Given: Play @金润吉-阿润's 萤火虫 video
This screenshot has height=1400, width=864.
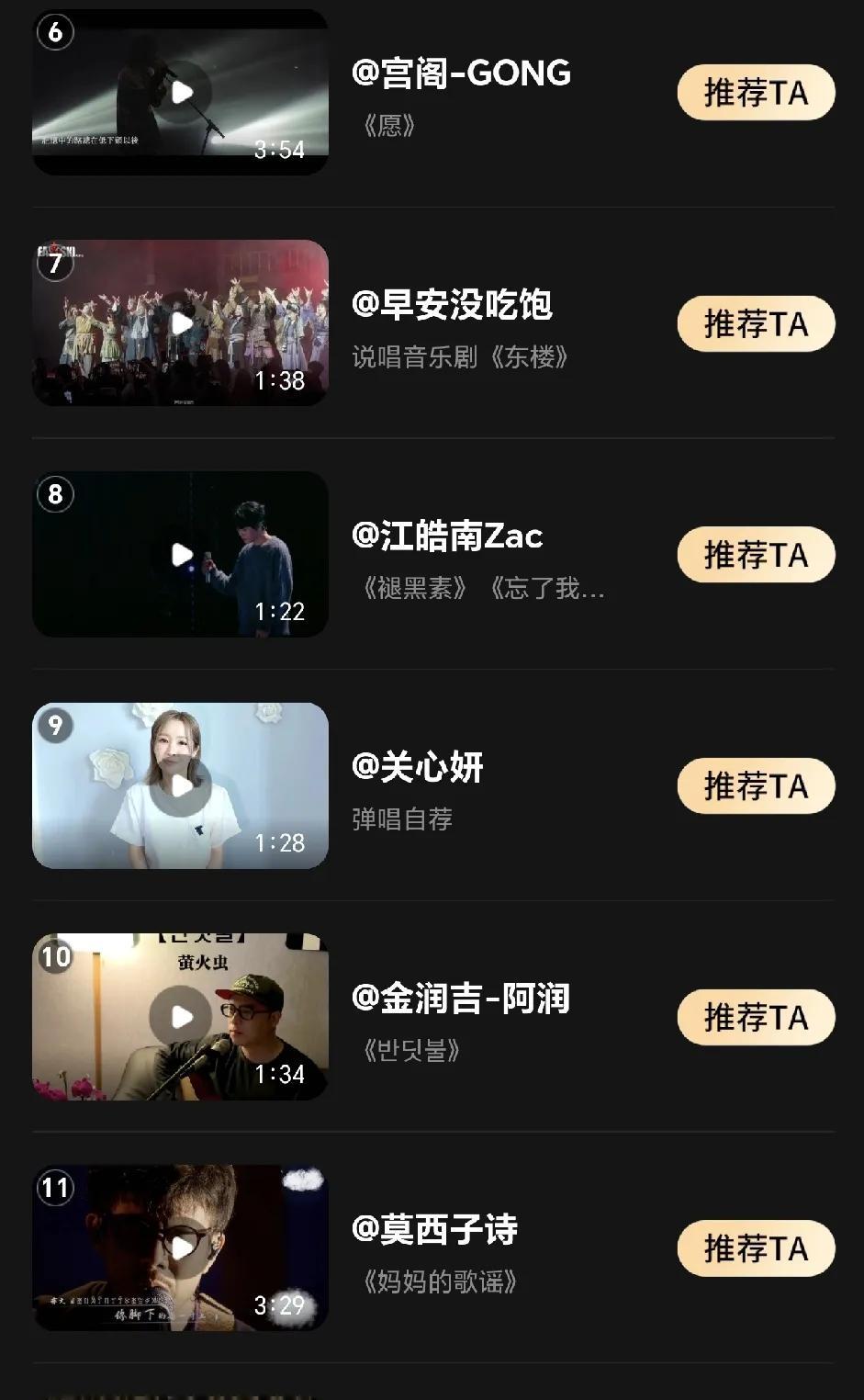Looking at the screenshot, I should pos(181,1017).
